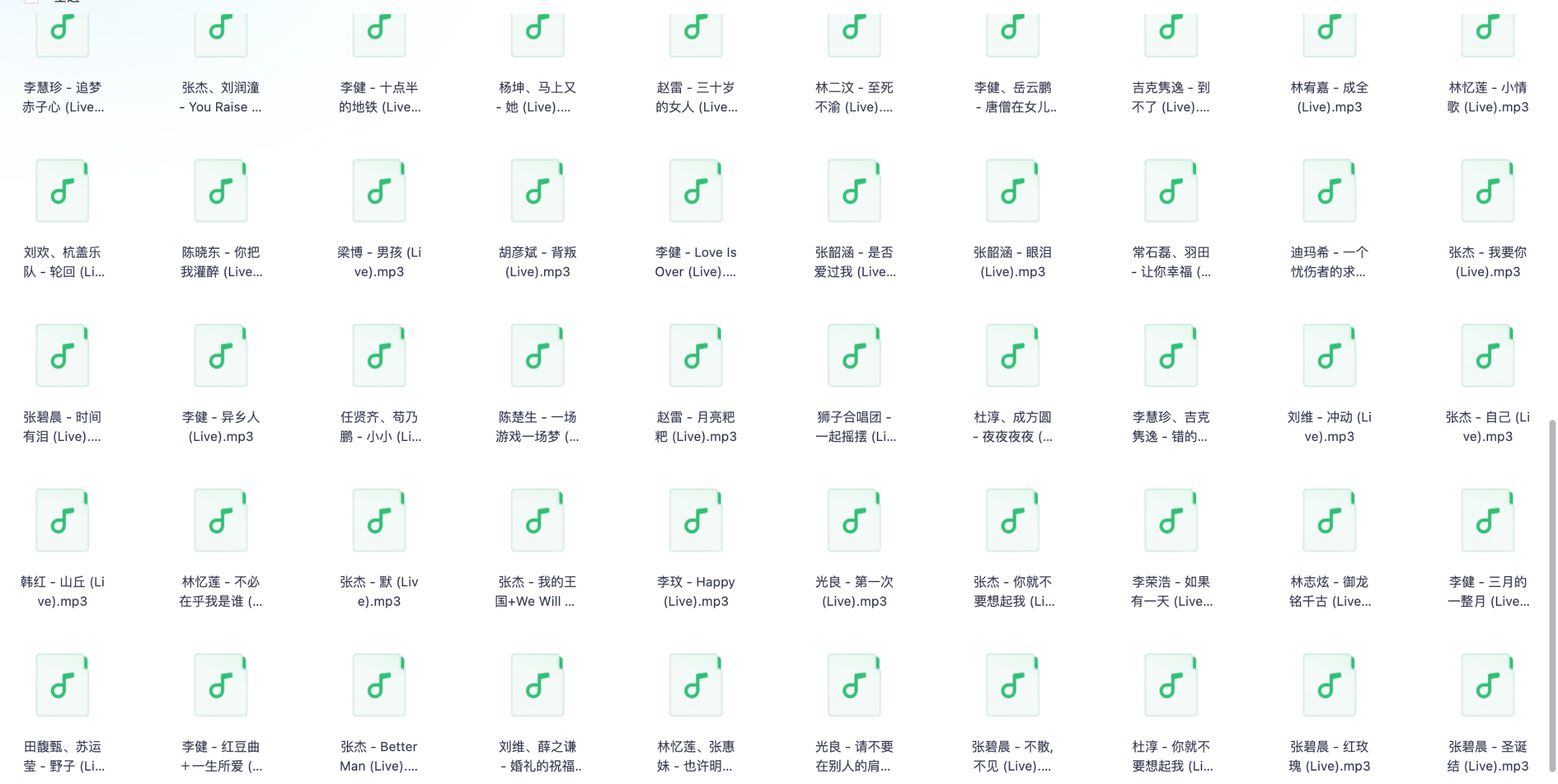This screenshot has width=1558, height=784.
Task: Open 梁博 - 男孩 (Live).mp3
Action: click(379, 191)
